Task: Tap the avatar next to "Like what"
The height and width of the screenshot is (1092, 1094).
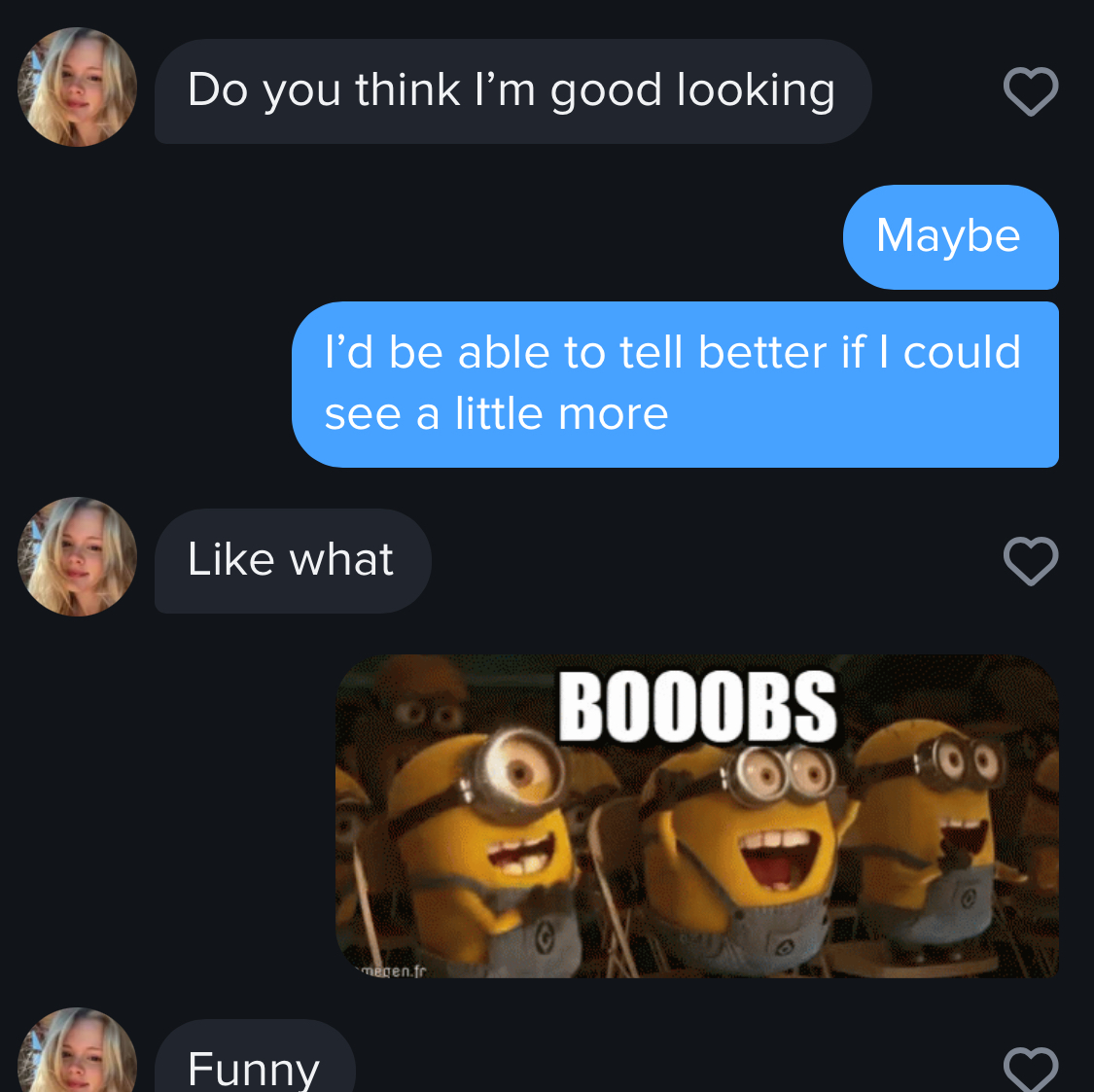Action: [x=78, y=557]
